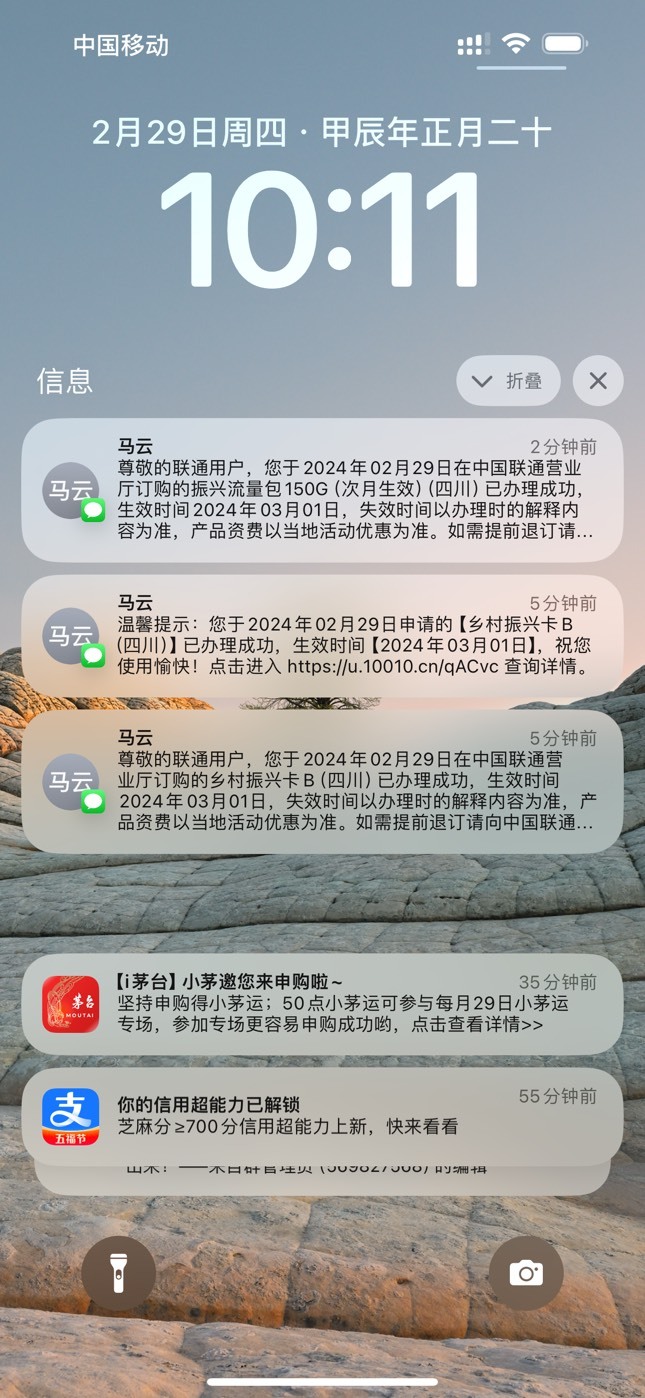645x1398 pixels.
Task: Open the Alipay 你的信用超能力已解锁 notification
Action: point(322,1116)
